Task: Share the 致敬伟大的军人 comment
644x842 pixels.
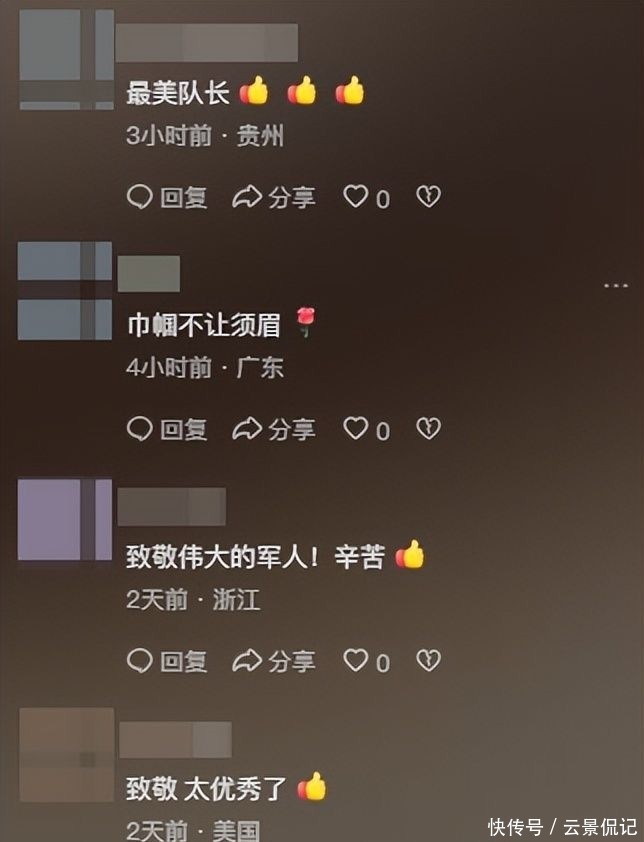Action: tap(274, 661)
